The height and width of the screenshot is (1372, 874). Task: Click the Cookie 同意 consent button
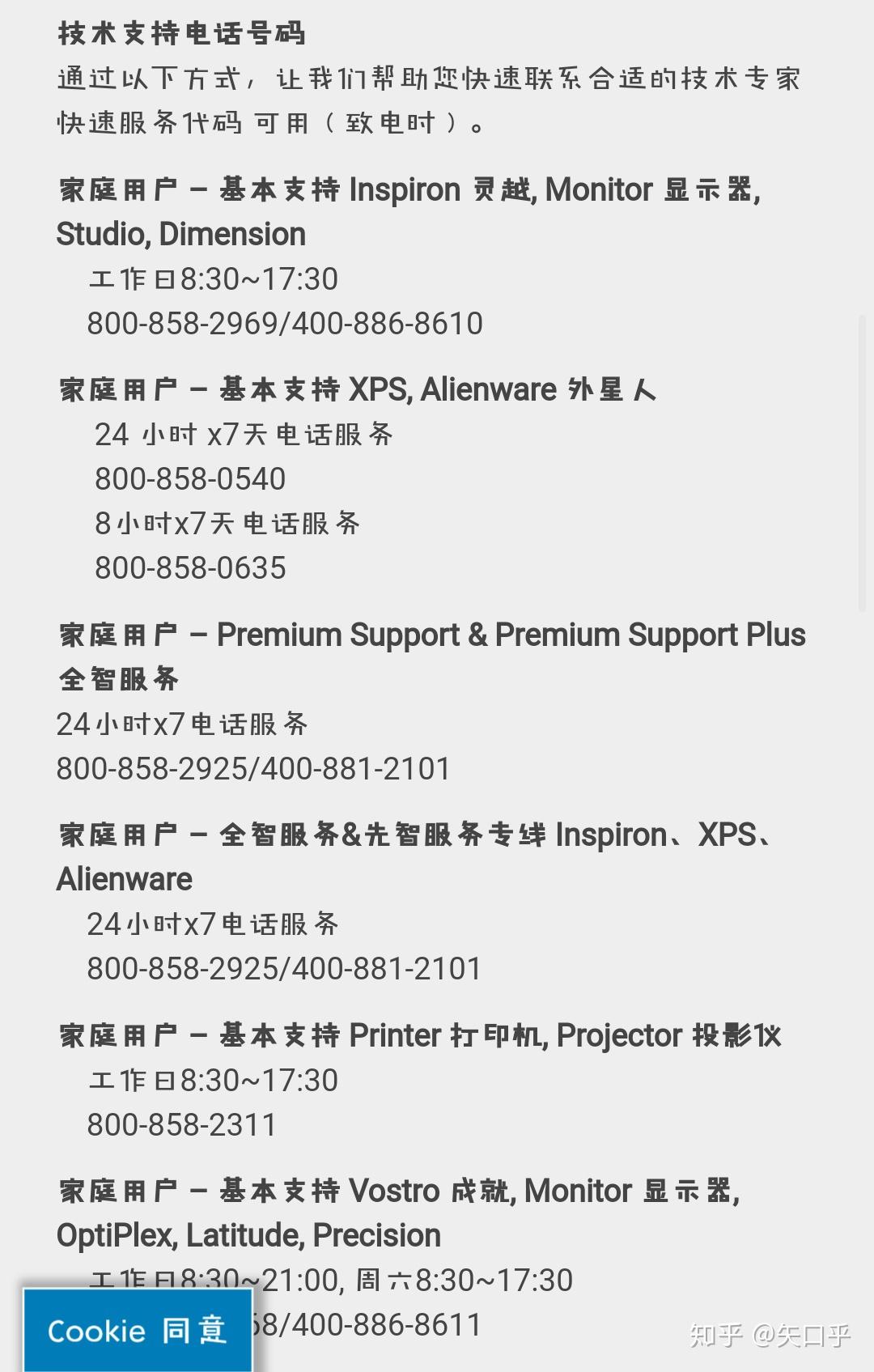[138, 1327]
